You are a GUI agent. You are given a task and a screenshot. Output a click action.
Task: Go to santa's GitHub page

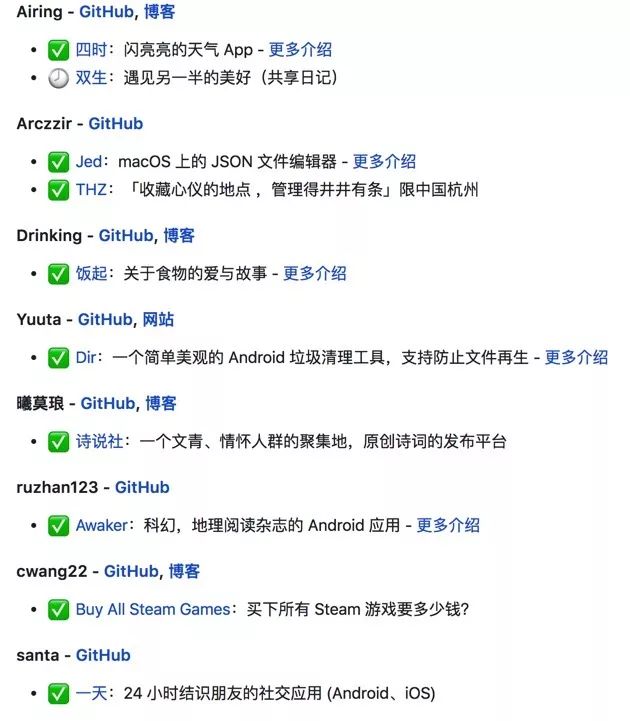click(103, 656)
